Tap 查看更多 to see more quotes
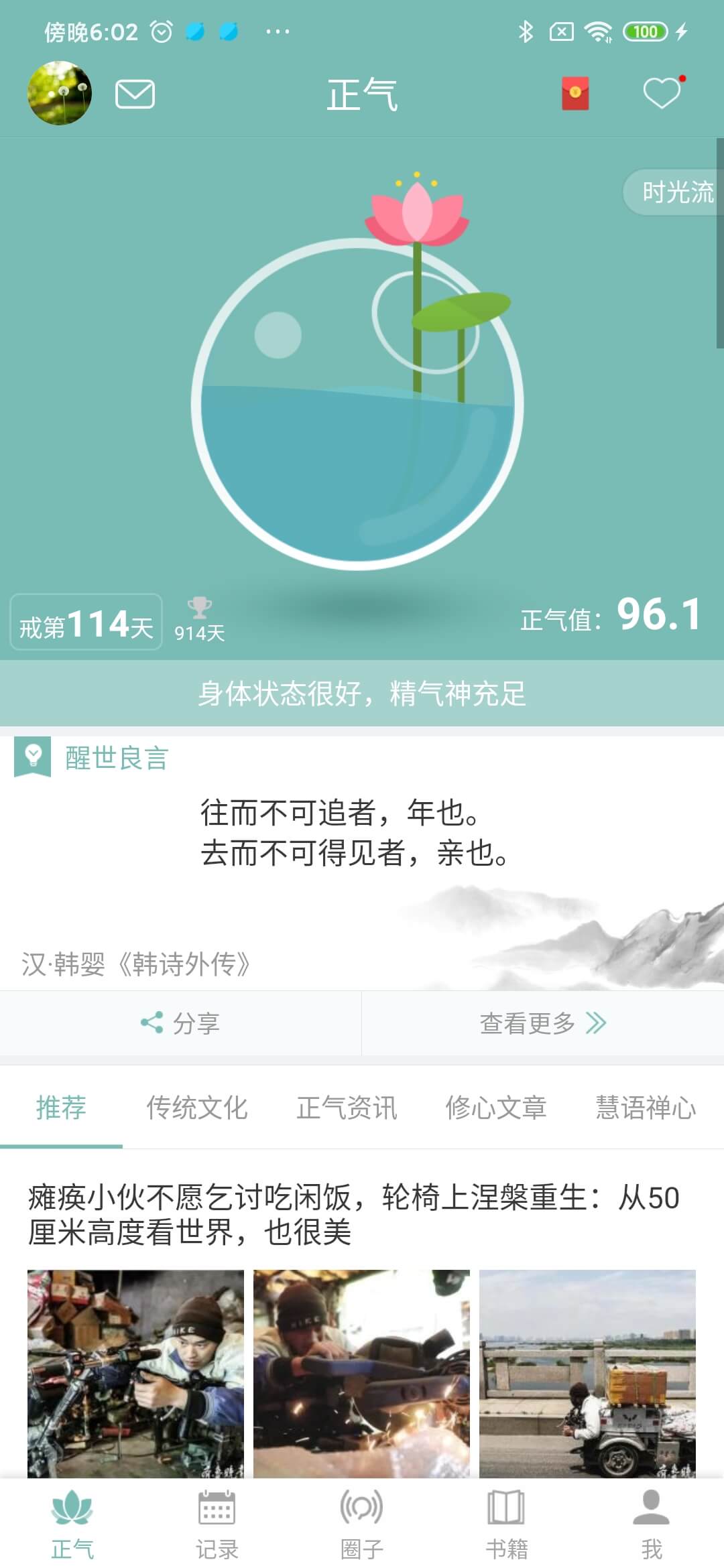724x1568 pixels. point(542,1023)
